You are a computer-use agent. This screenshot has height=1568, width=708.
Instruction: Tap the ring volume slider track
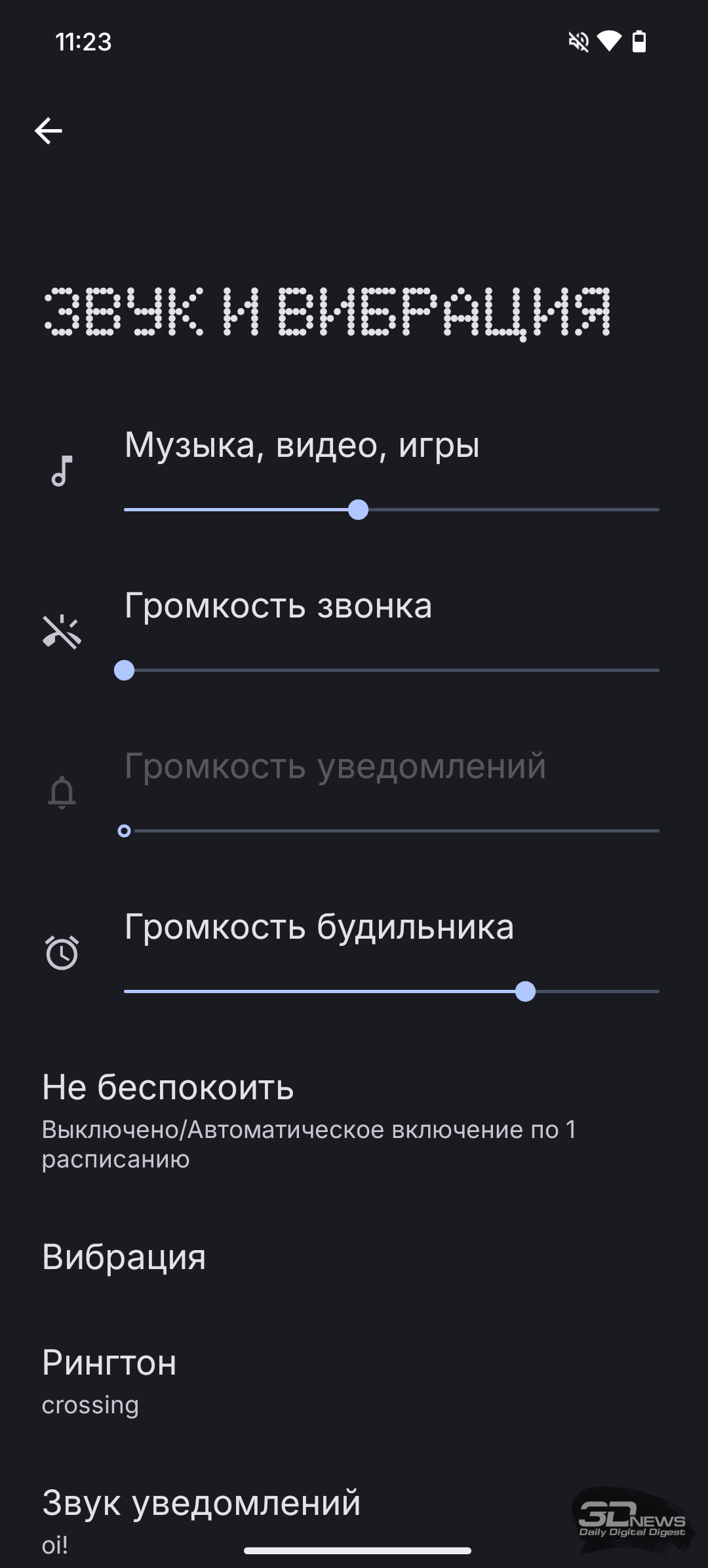391,670
